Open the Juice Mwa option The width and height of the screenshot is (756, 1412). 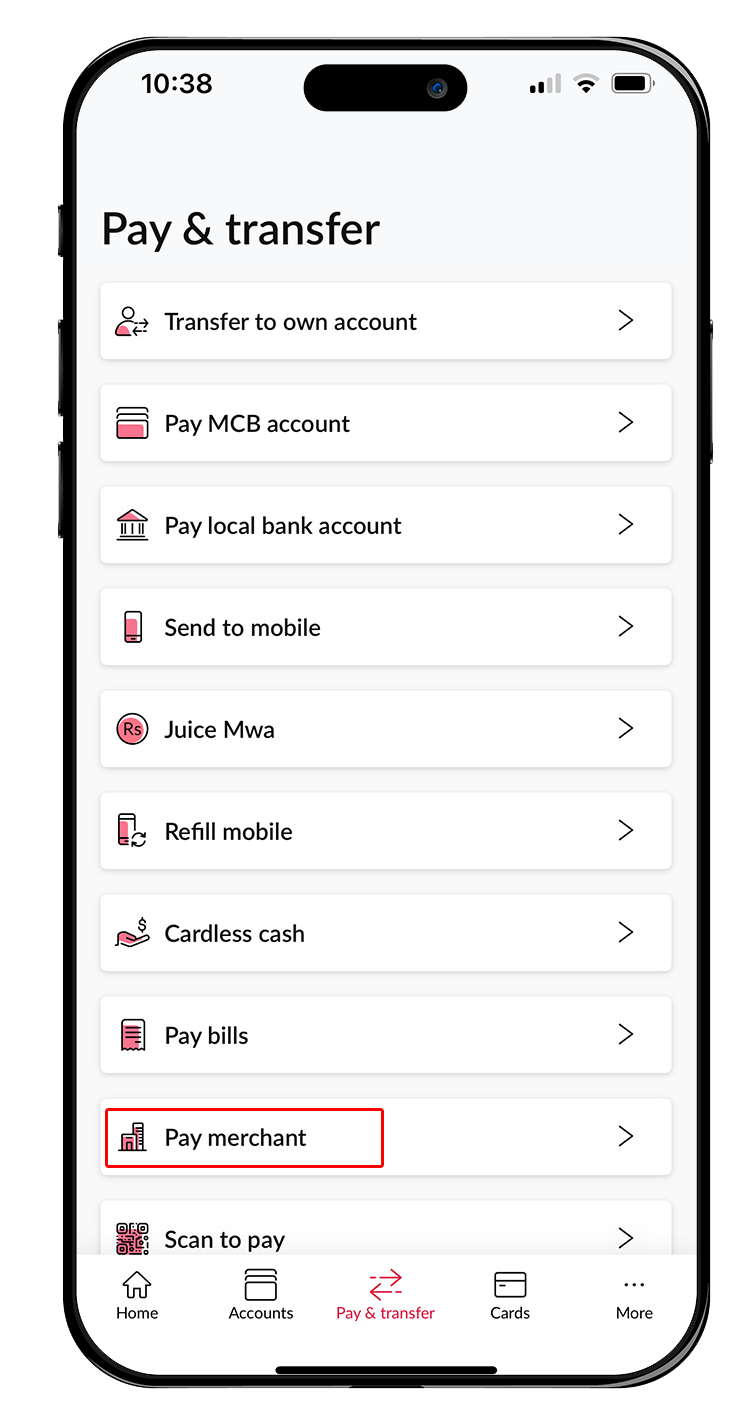pyautogui.click(x=385, y=729)
